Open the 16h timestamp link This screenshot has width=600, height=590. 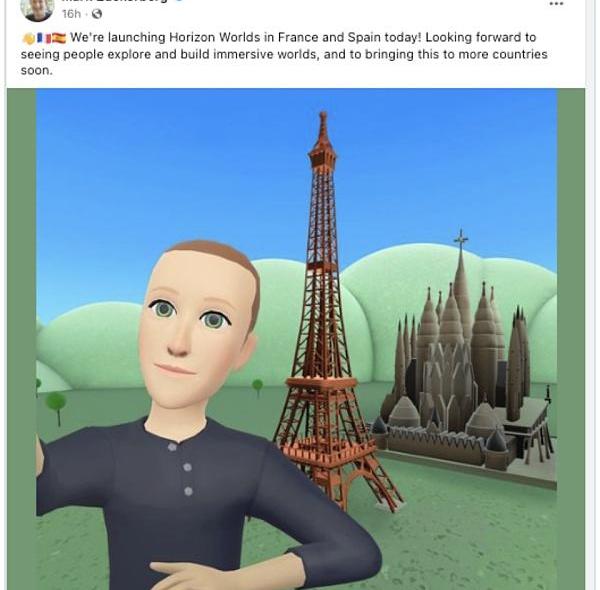point(72,14)
